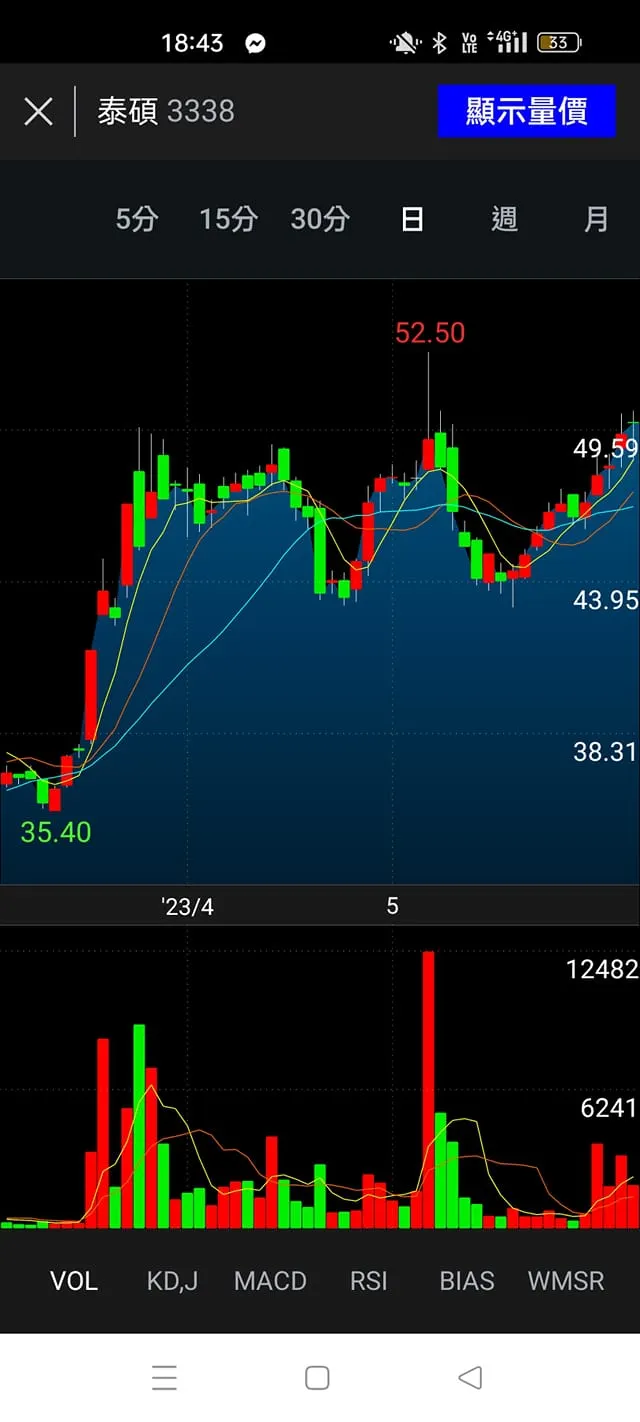
Task: Switch indicator to KD,J
Action: click(172, 1281)
